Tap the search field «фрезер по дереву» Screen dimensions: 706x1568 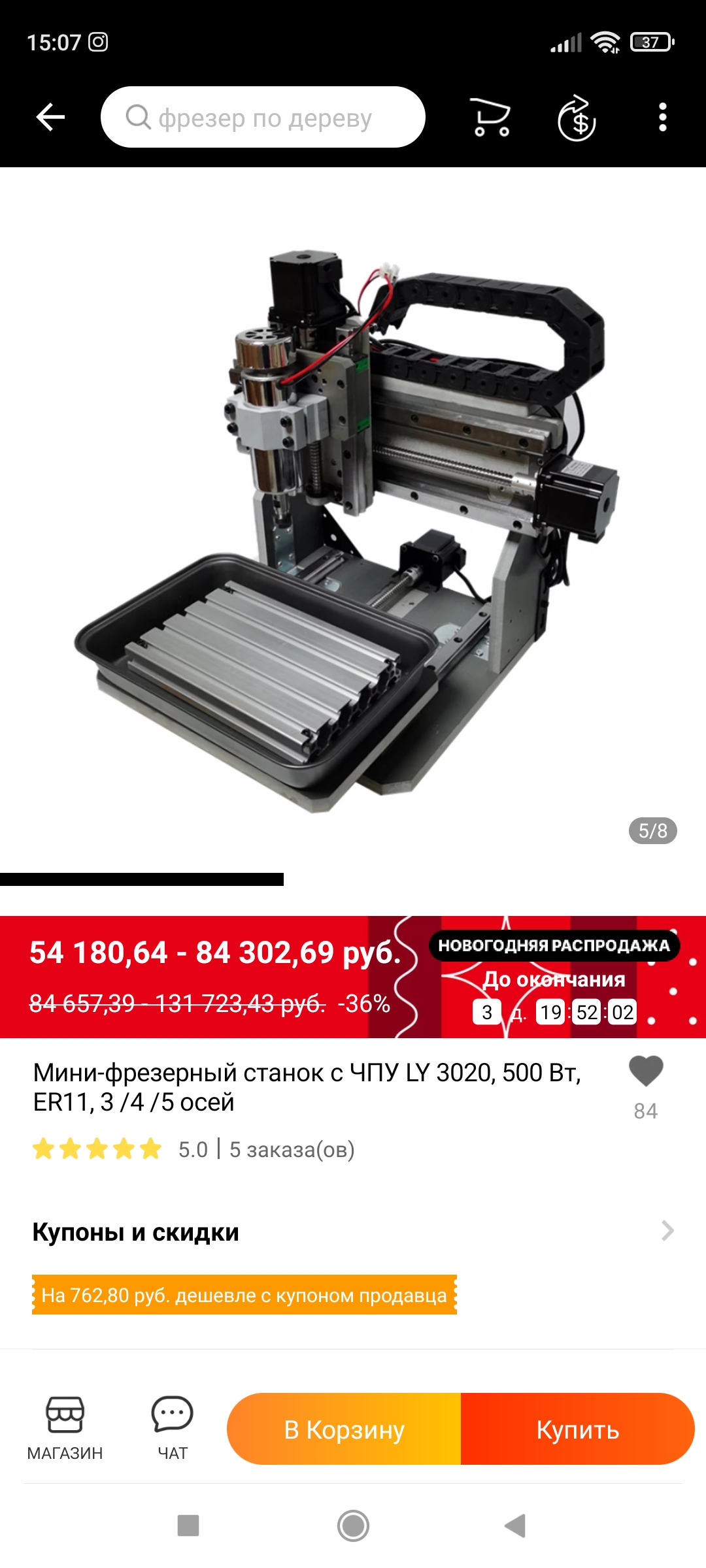[x=263, y=118]
